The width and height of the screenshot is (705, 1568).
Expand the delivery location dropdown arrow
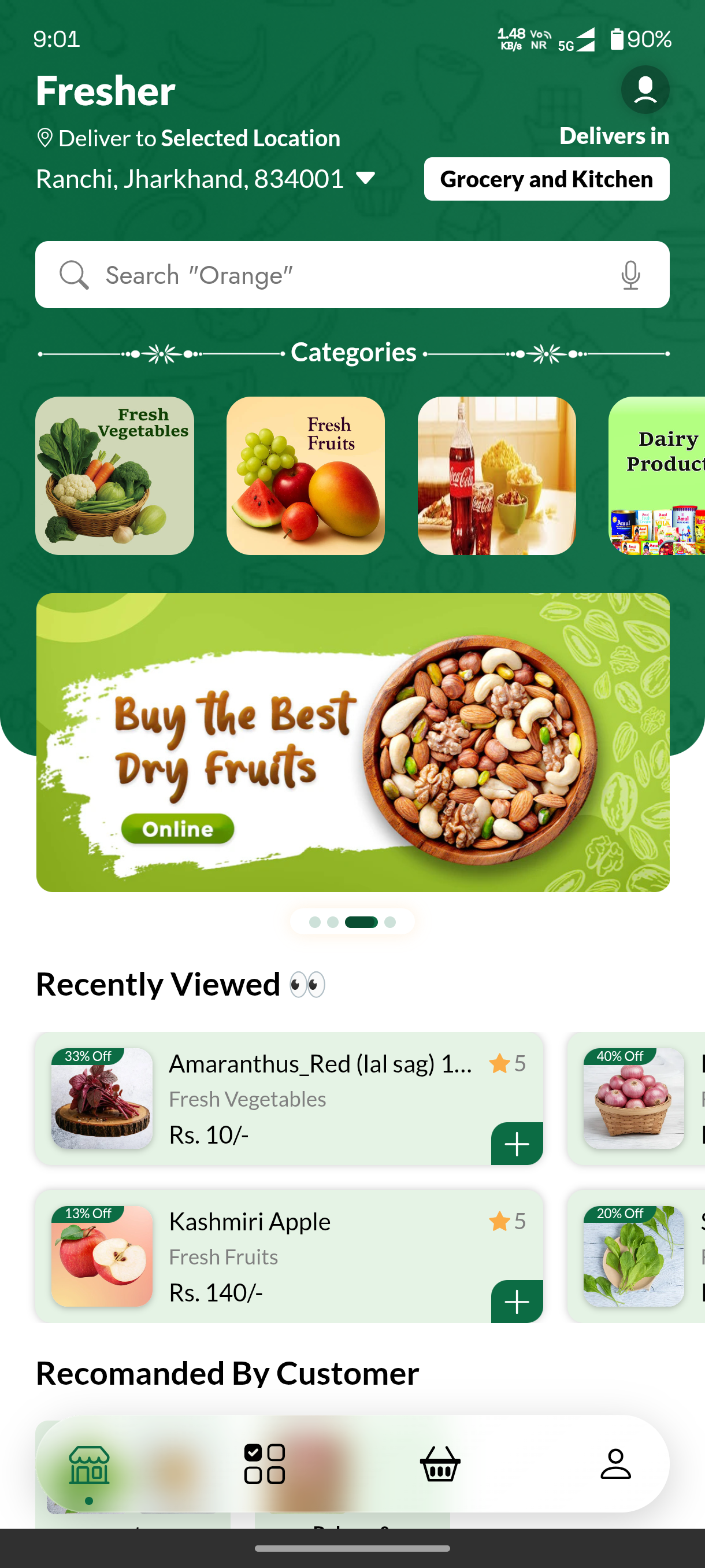(365, 178)
